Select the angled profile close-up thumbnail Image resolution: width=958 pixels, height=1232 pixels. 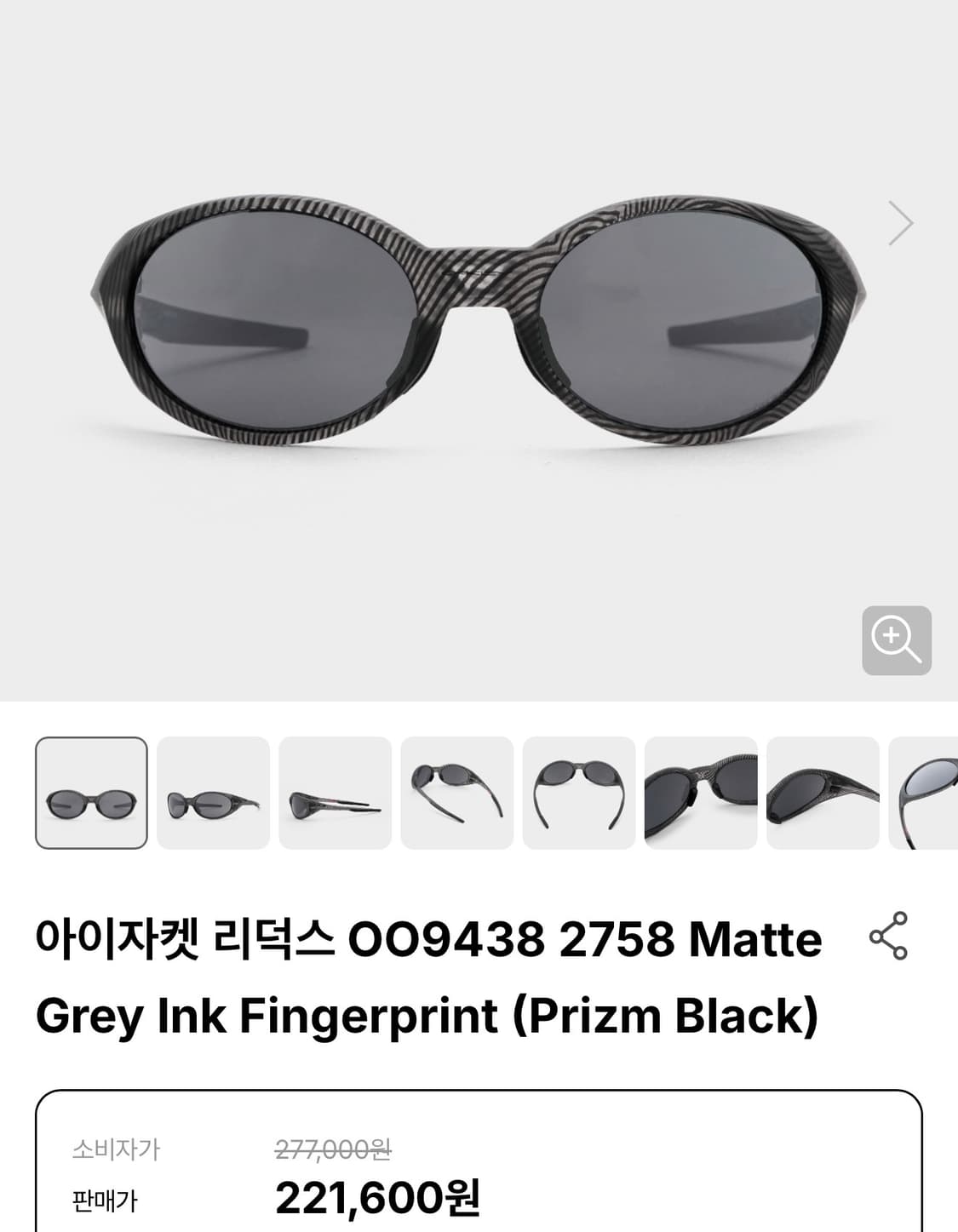pyautogui.click(x=822, y=792)
